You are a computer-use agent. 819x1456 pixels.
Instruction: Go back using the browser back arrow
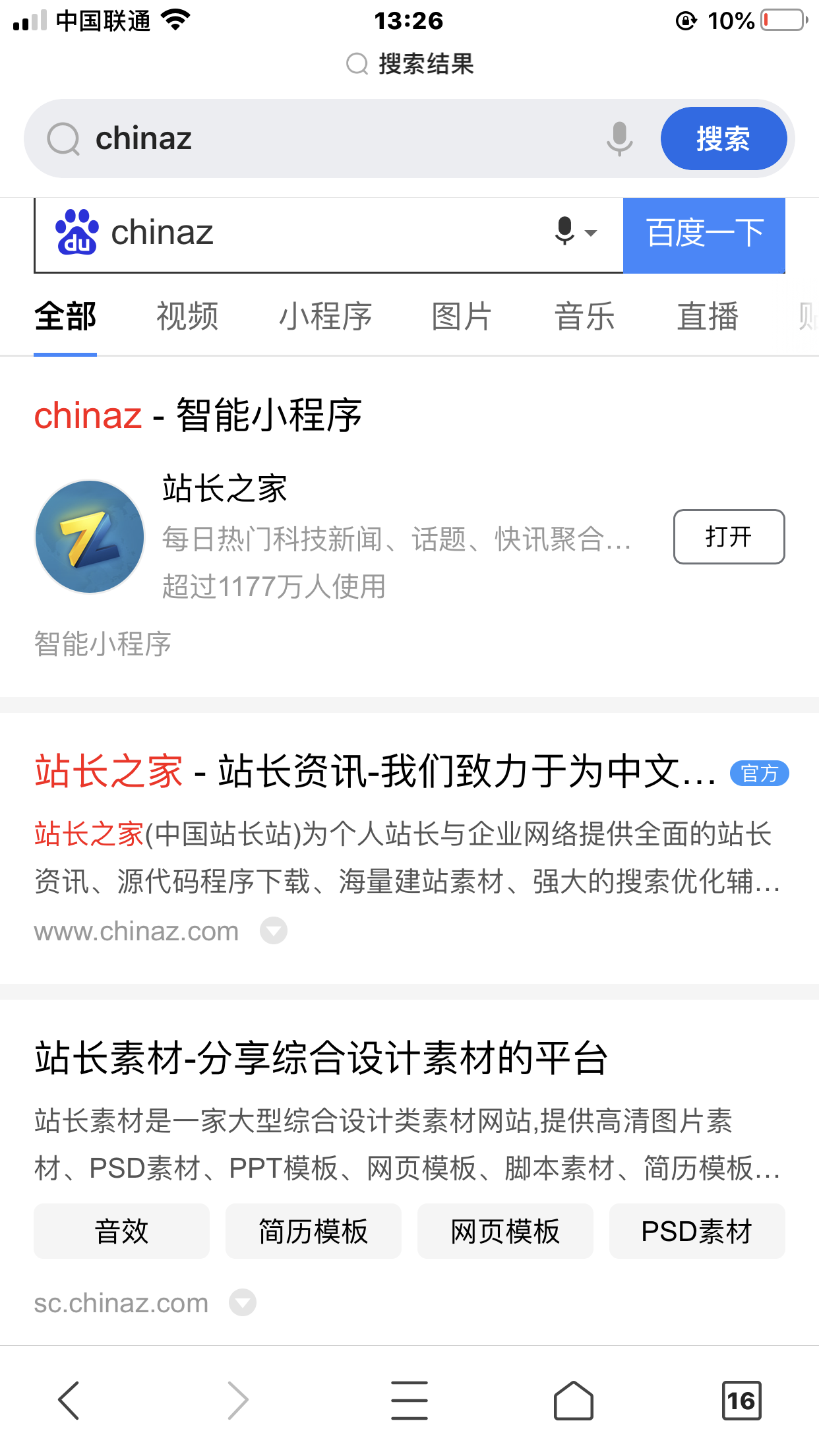tap(69, 1400)
